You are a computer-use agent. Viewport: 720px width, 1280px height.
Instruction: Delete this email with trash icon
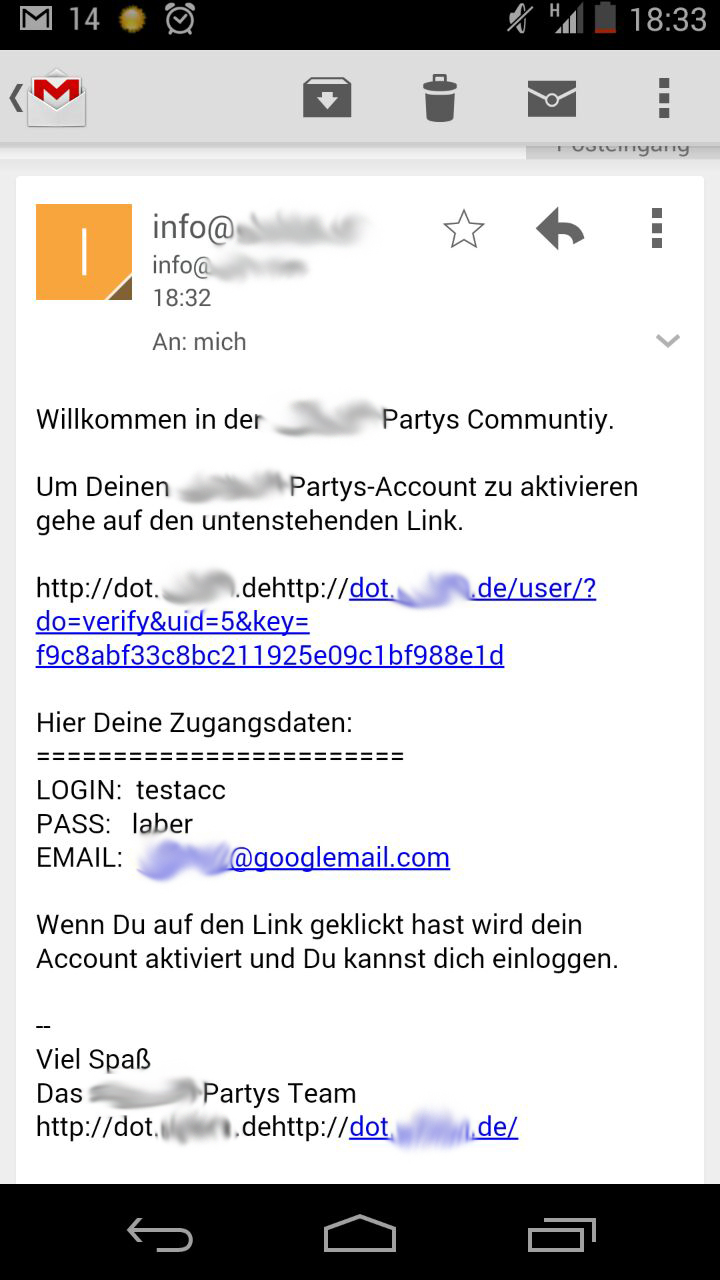[x=439, y=98]
